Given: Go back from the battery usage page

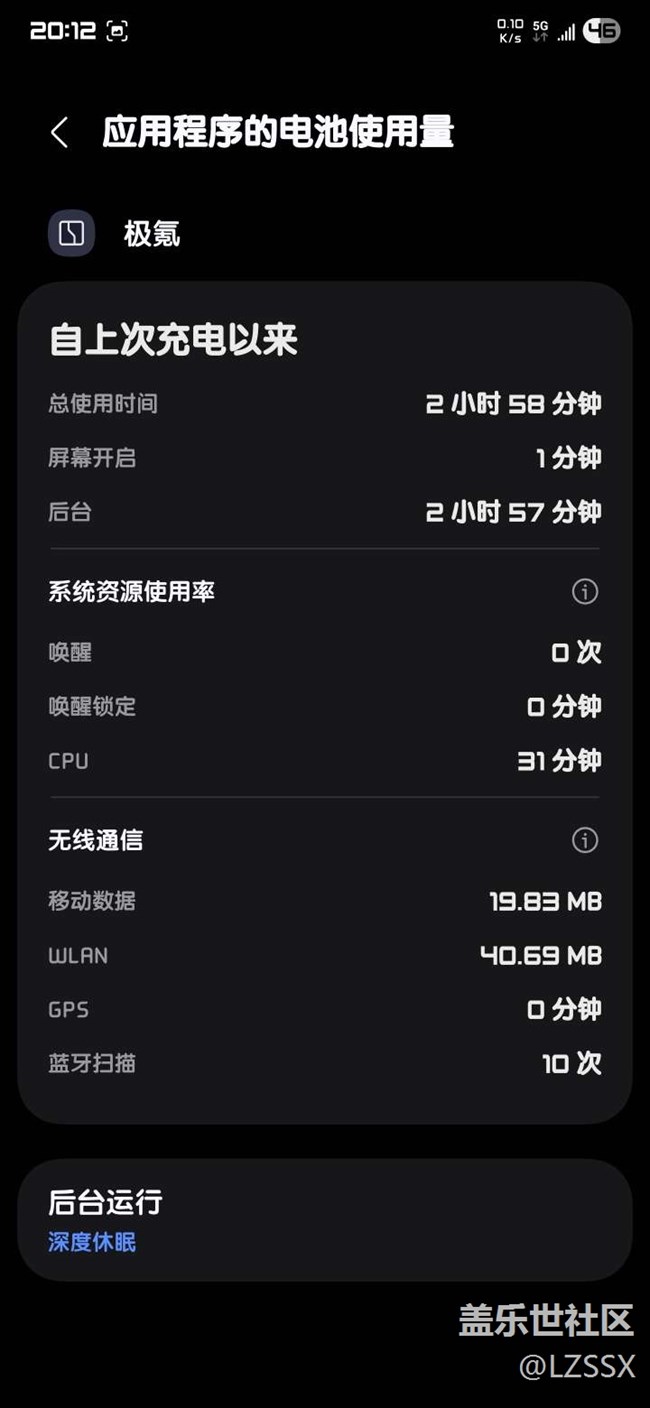Looking at the screenshot, I should 59,132.
